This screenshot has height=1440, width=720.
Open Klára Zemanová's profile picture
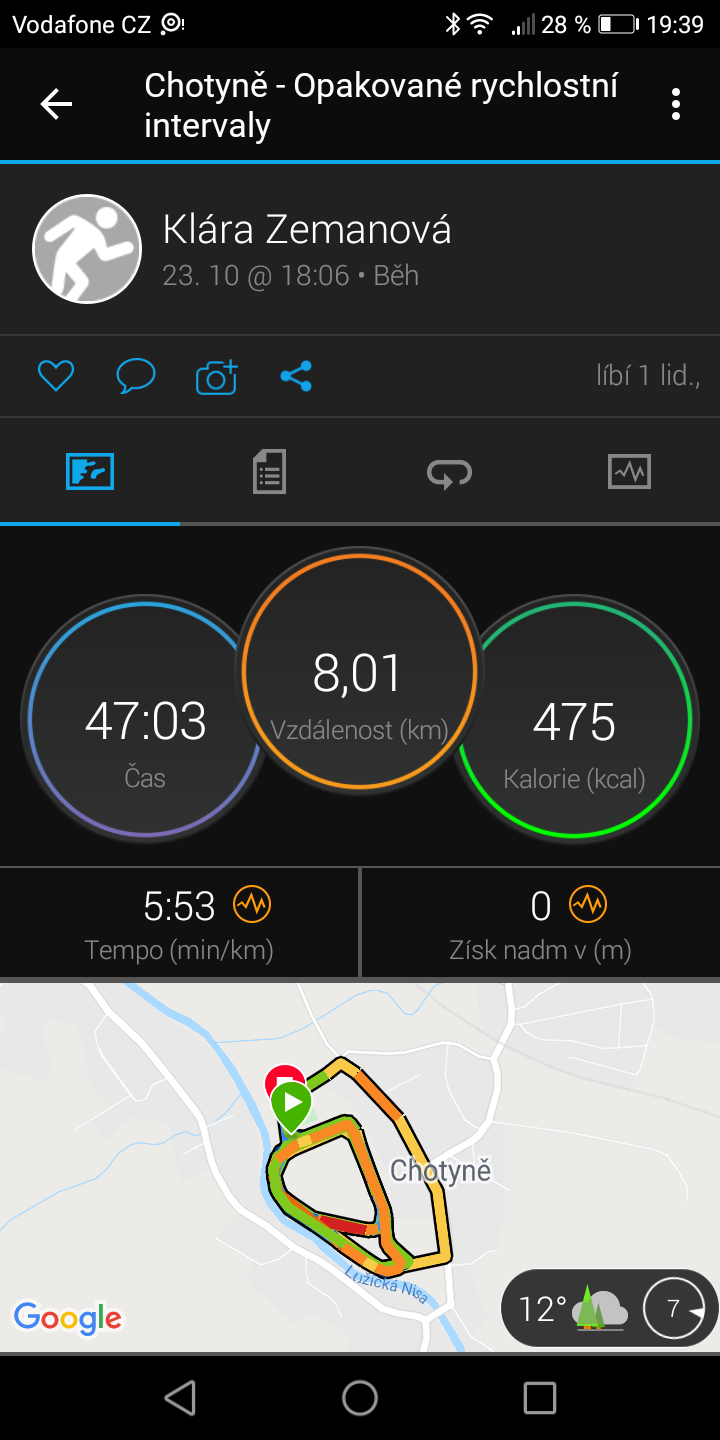click(87, 249)
